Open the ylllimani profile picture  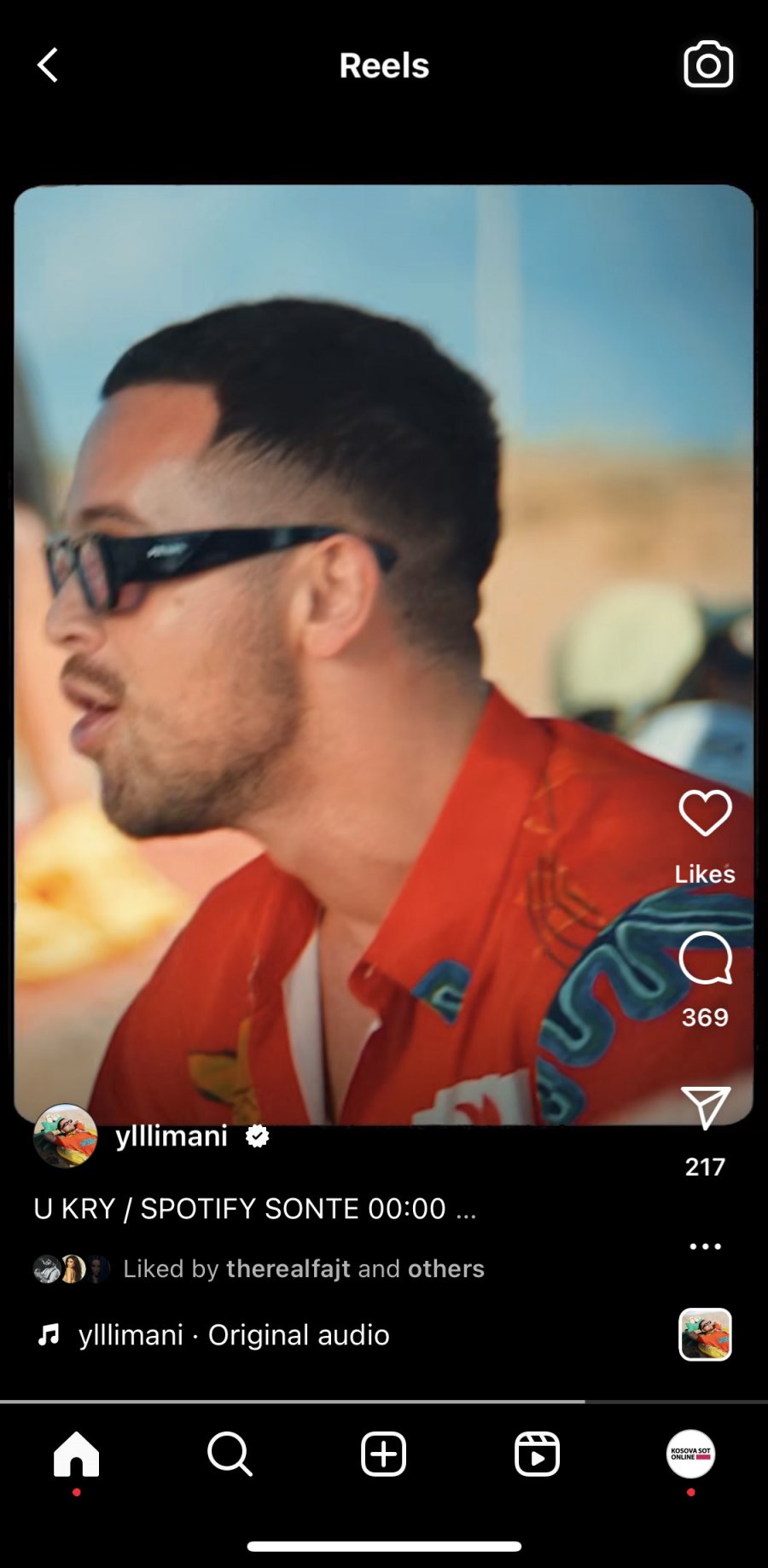point(65,1136)
